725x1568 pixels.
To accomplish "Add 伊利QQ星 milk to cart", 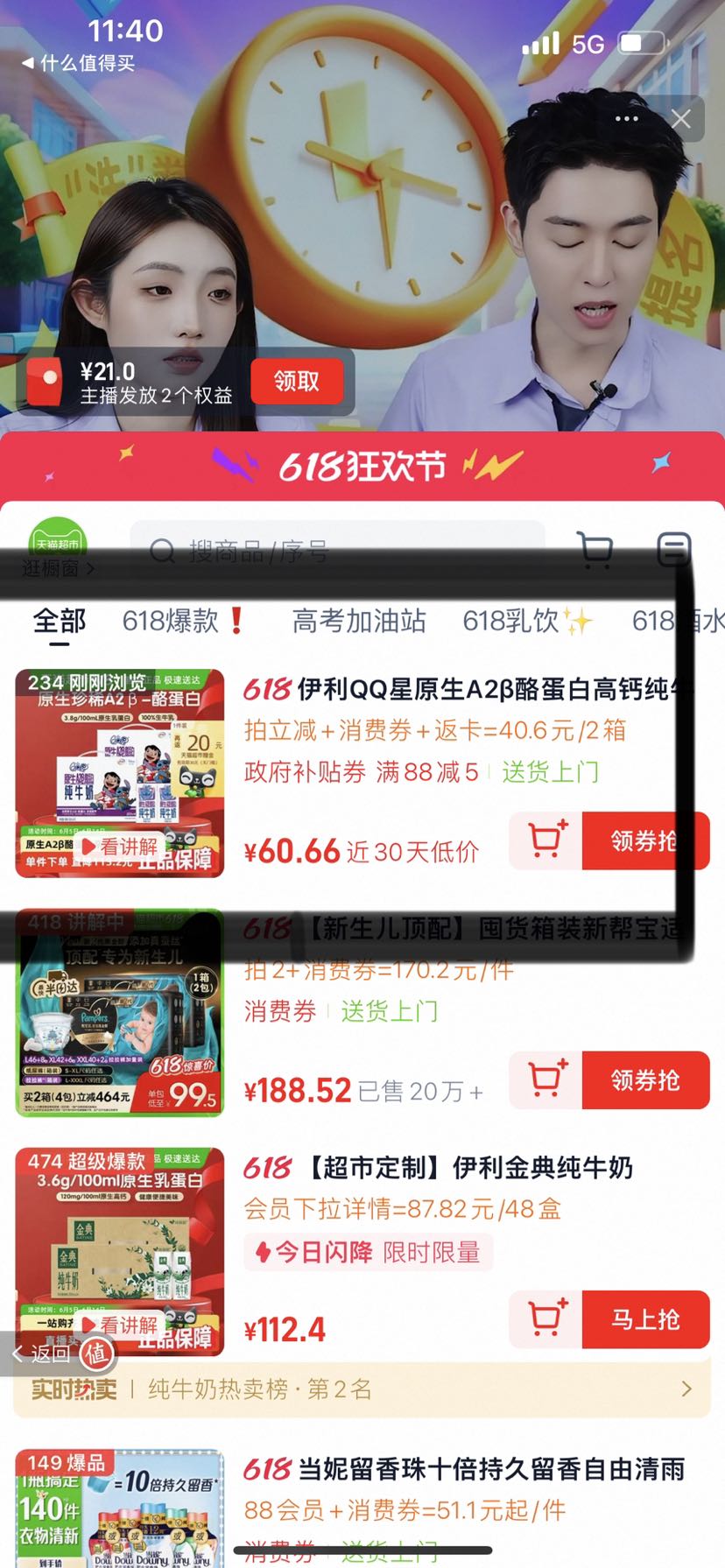I will pyautogui.click(x=546, y=841).
